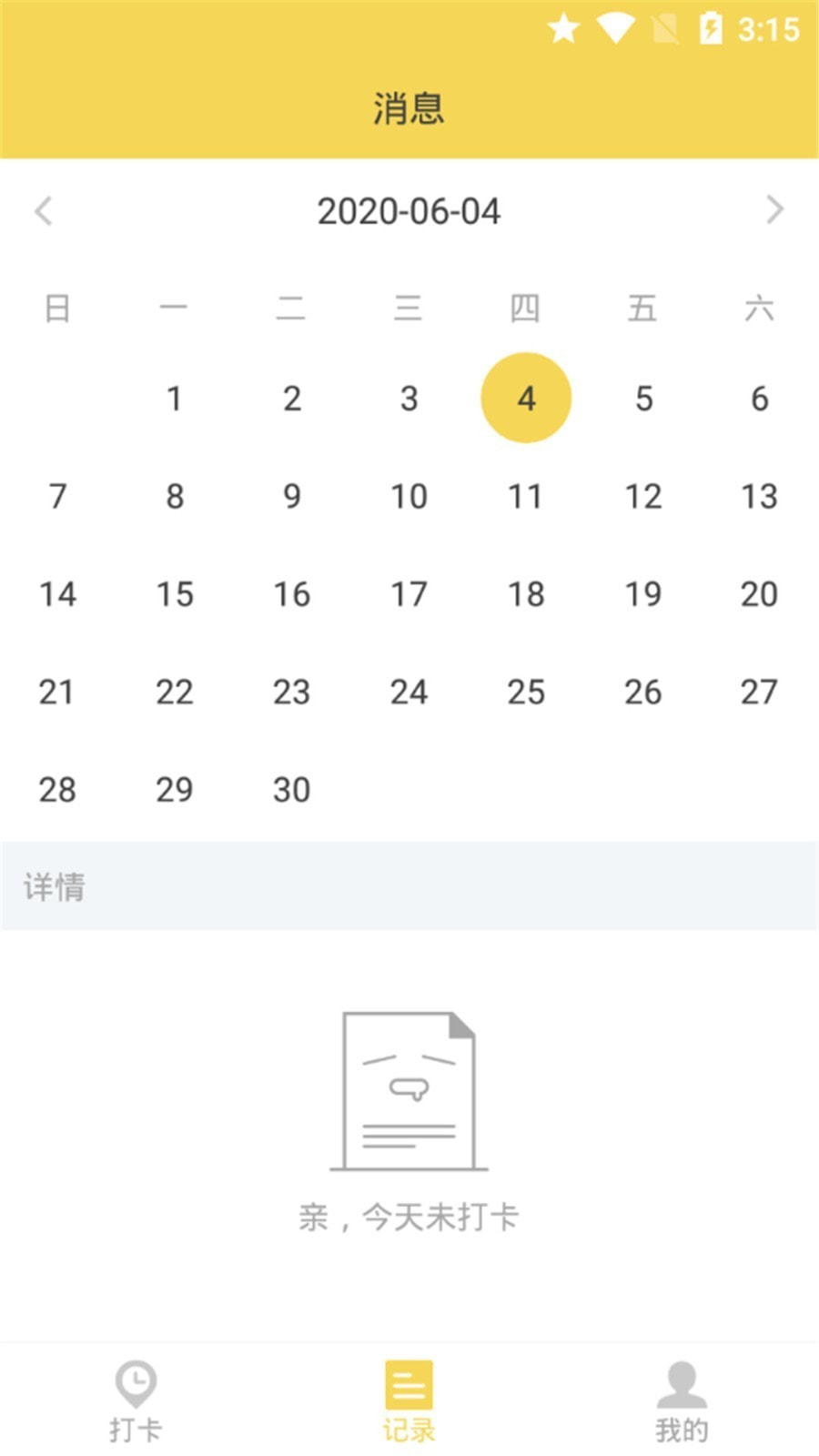Choose date 10 in the calendar
This screenshot has width=819, height=1456.
point(409,497)
